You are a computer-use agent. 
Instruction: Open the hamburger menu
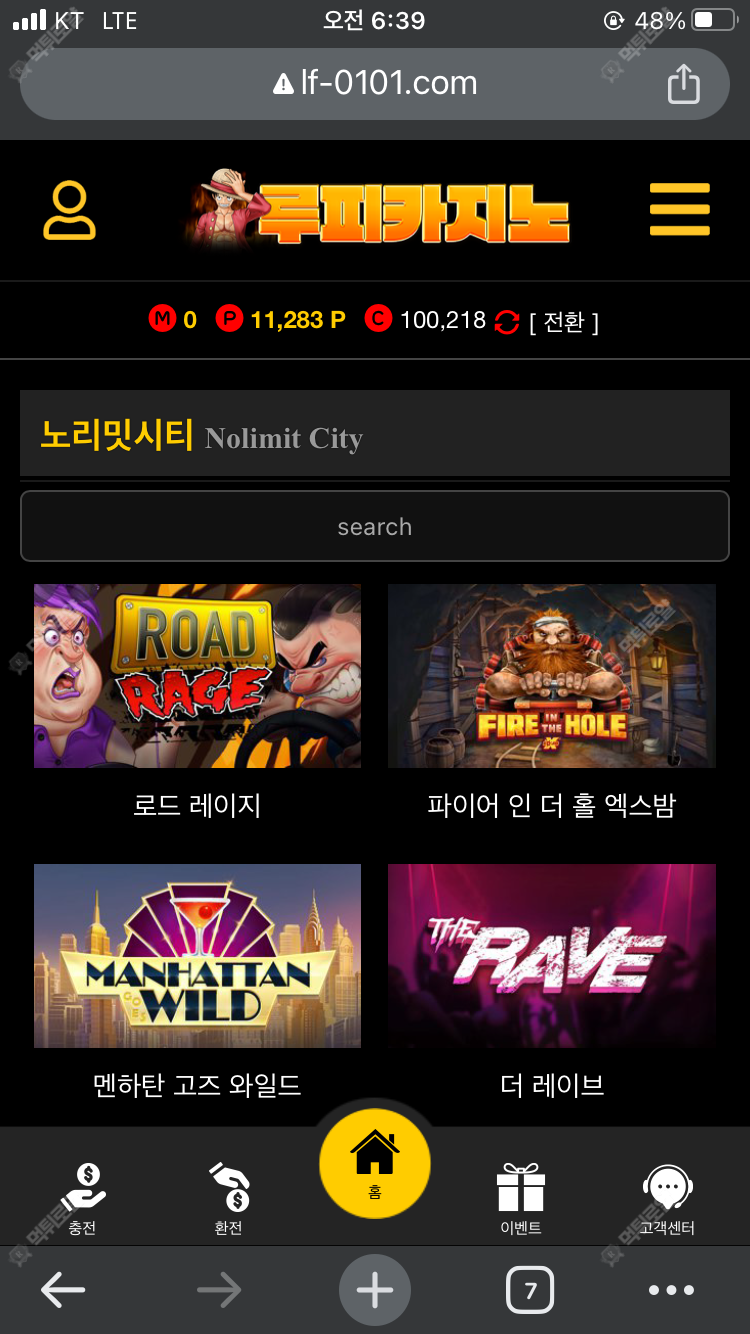click(x=679, y=210)
